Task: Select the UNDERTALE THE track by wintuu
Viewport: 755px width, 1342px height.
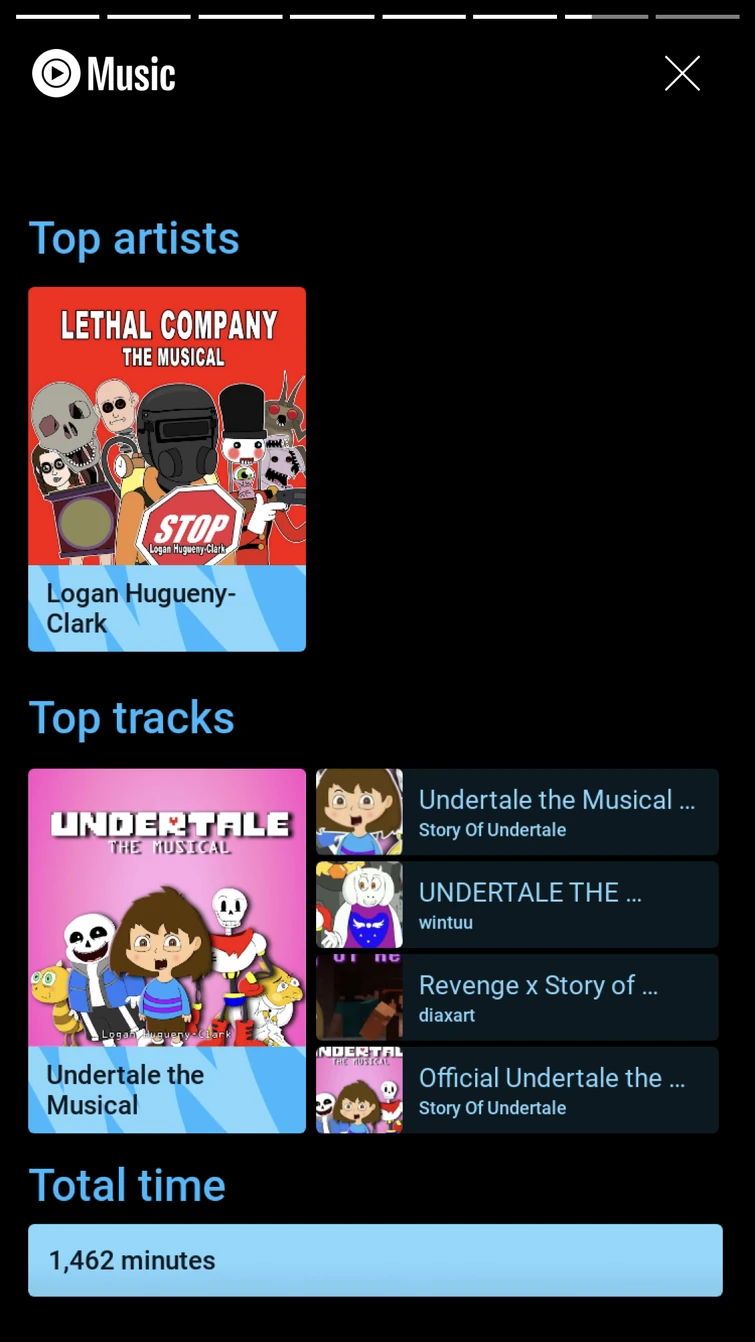Action: [x=517, y=905]
